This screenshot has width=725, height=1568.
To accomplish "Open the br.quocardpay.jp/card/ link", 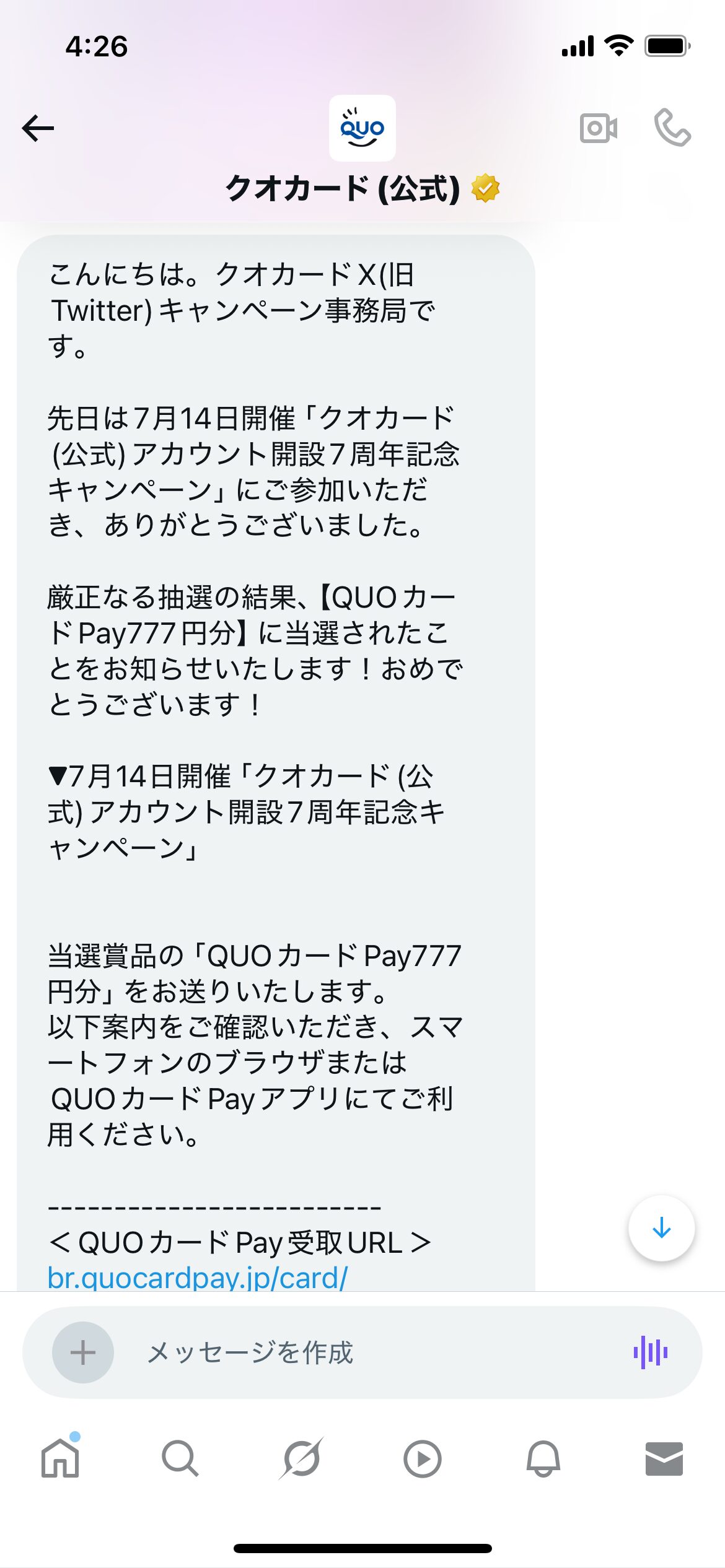I will 197,1277.
